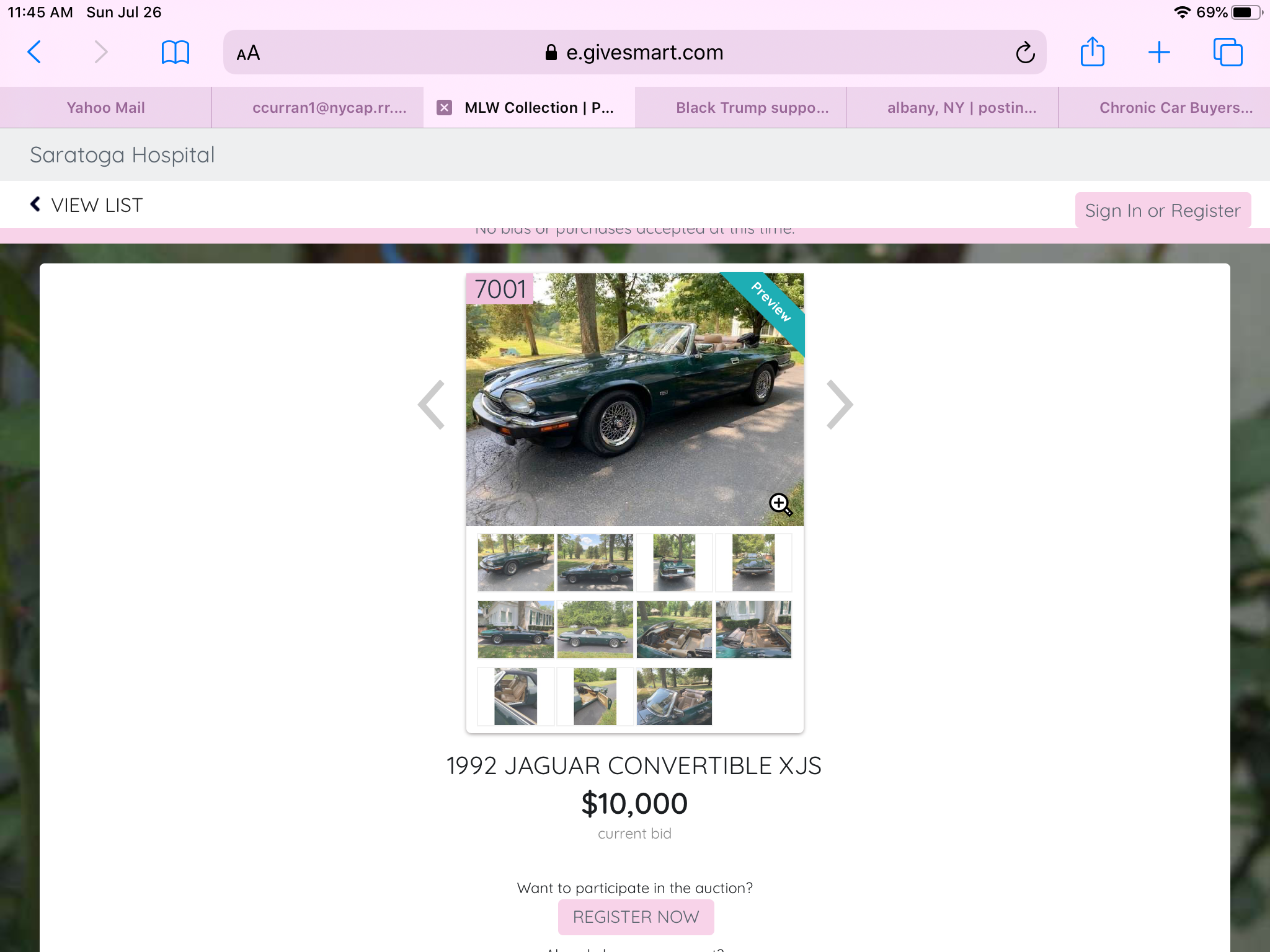The width and height of the screenshot is (1270, 952).
Task: Show the previous Jaguar photo
Action: 432,405
